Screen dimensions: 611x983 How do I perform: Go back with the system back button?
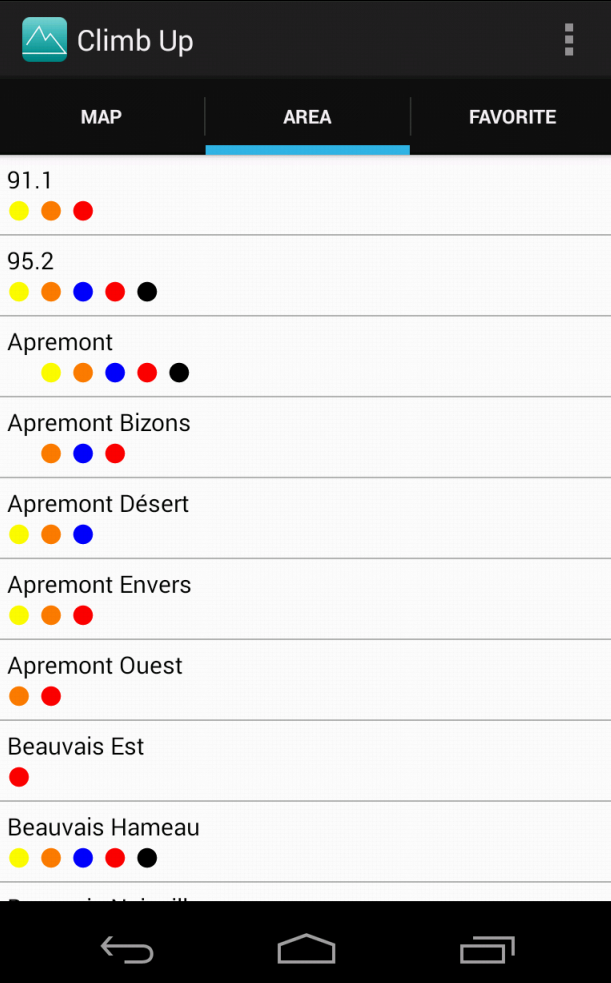(127, 949)
